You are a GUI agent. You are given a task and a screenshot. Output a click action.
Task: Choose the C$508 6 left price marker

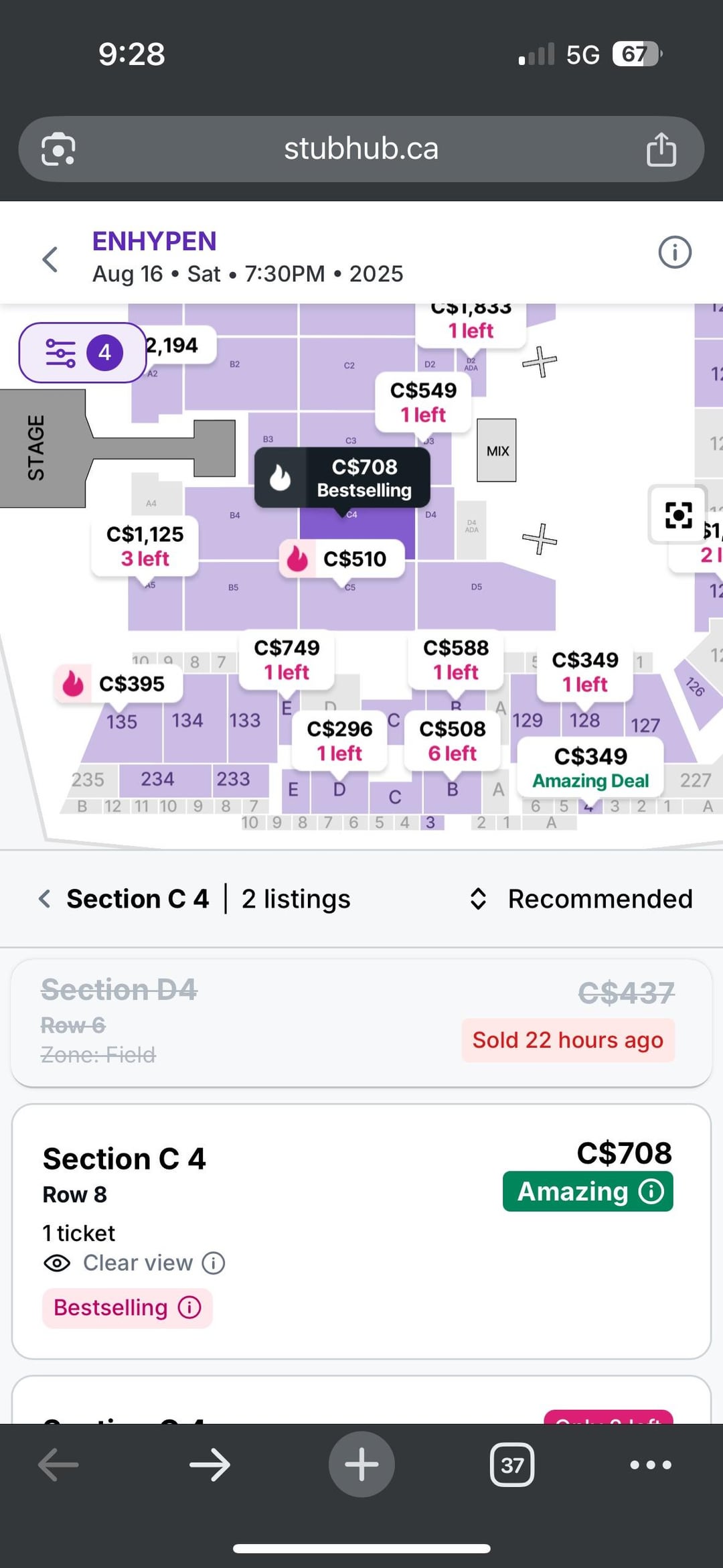[453, 741]
